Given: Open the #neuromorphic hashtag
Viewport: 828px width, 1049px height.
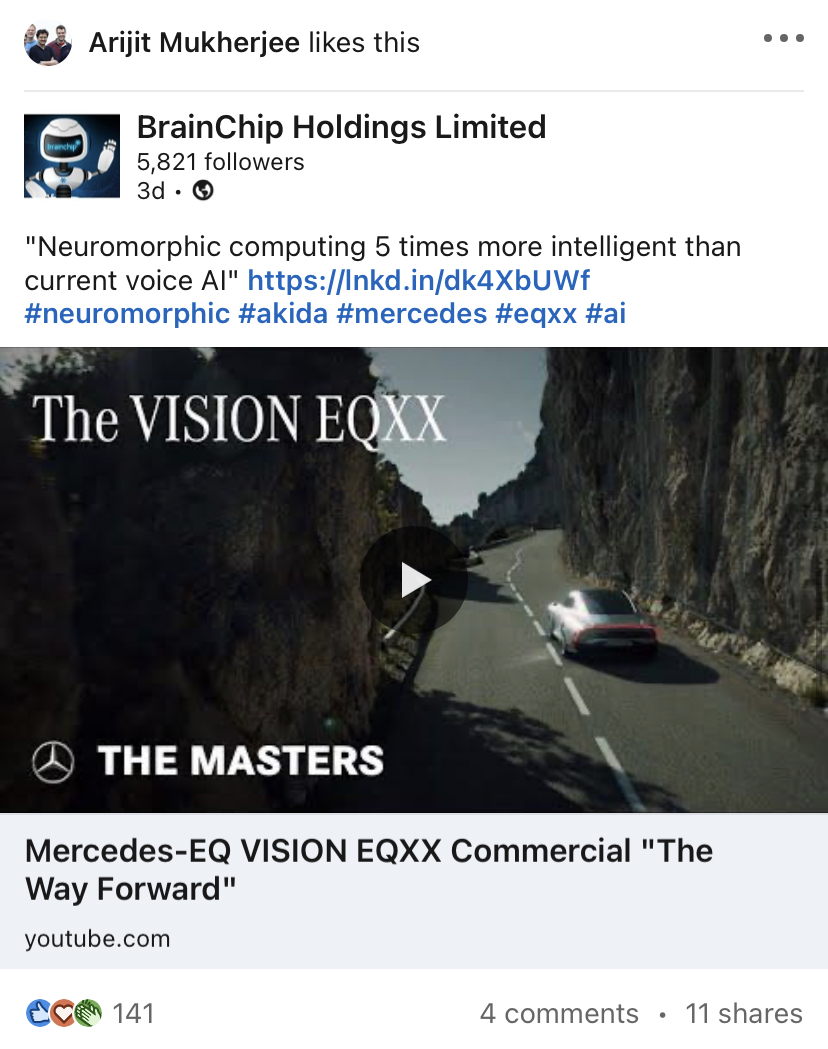Looking at the screenshot, I should click(x=127, y=313).
